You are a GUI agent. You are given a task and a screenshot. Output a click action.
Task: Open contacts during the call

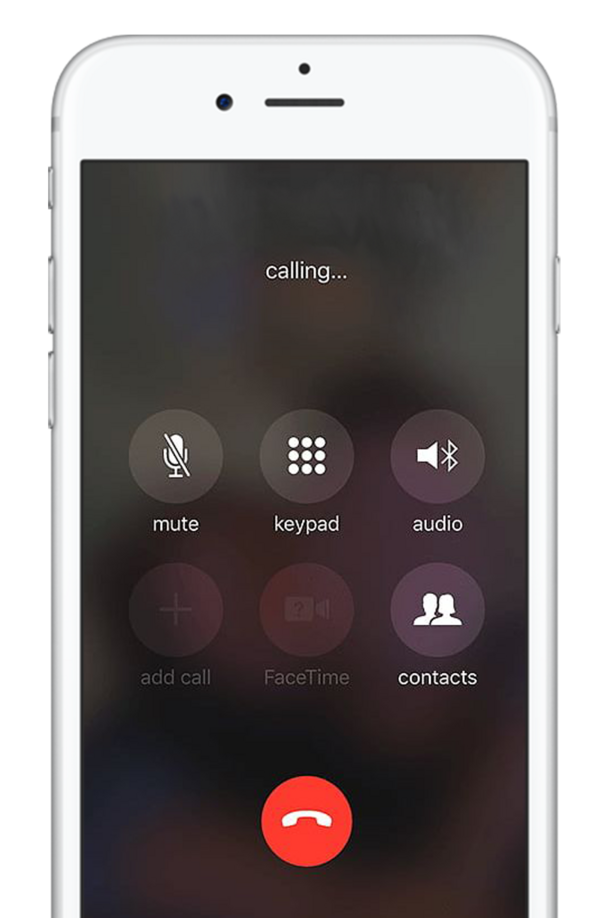437,610
